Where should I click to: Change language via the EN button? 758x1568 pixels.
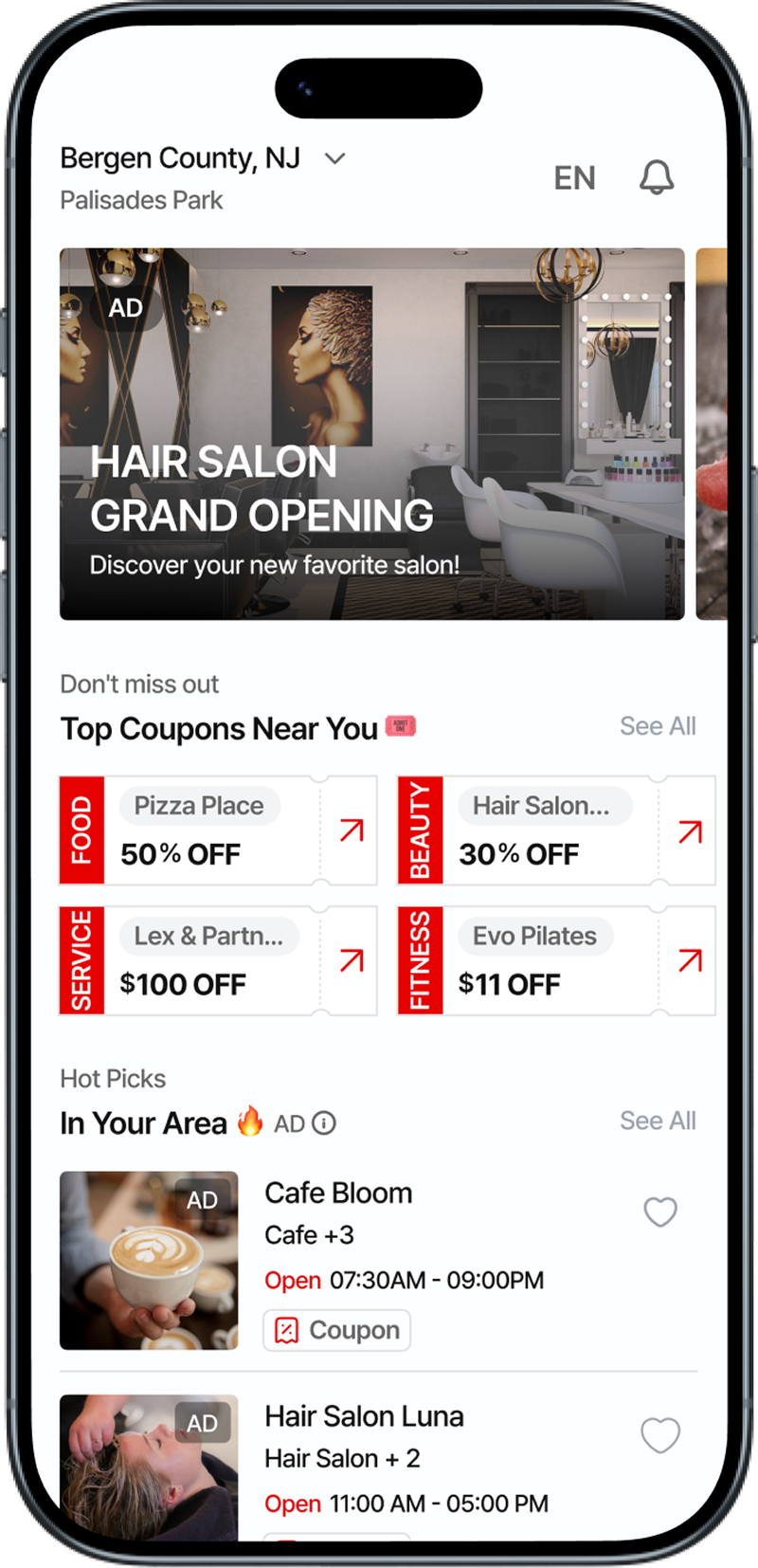click(574, 178)
